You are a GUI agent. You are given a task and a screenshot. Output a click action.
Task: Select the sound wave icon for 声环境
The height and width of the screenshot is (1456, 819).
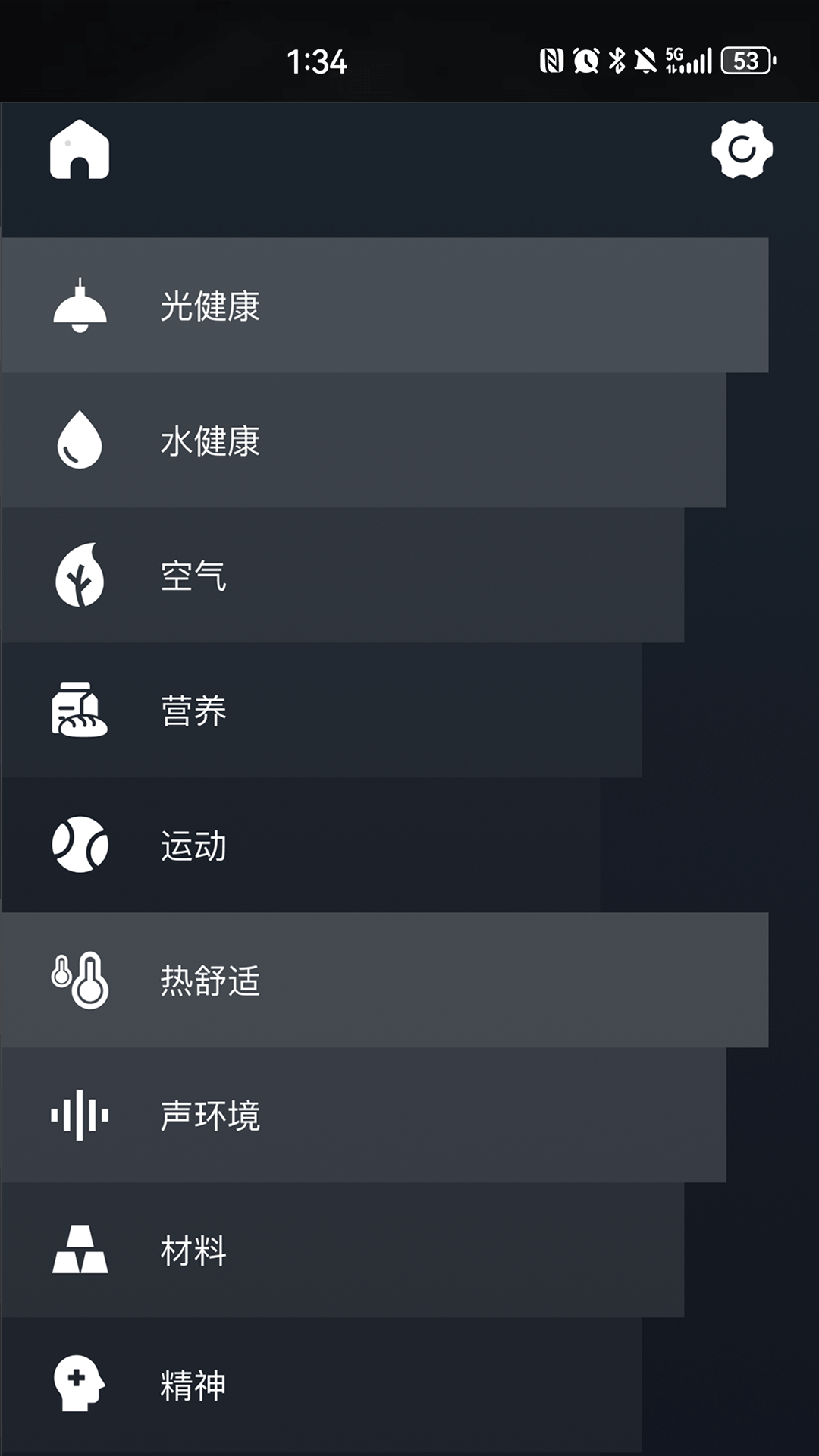point(80,1115)
